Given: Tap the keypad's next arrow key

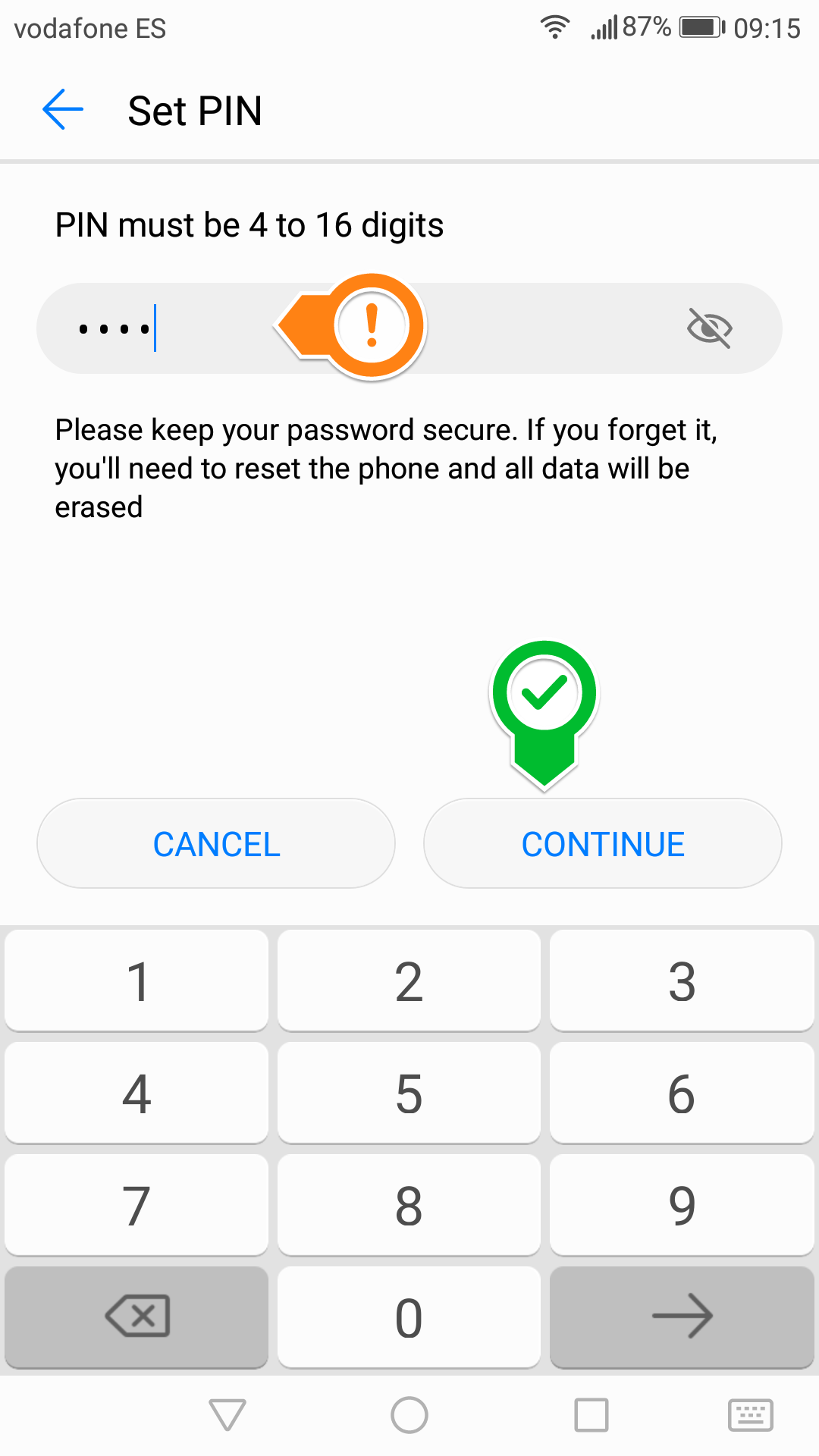Looking at the screenshot, I should pos(682,1317).
